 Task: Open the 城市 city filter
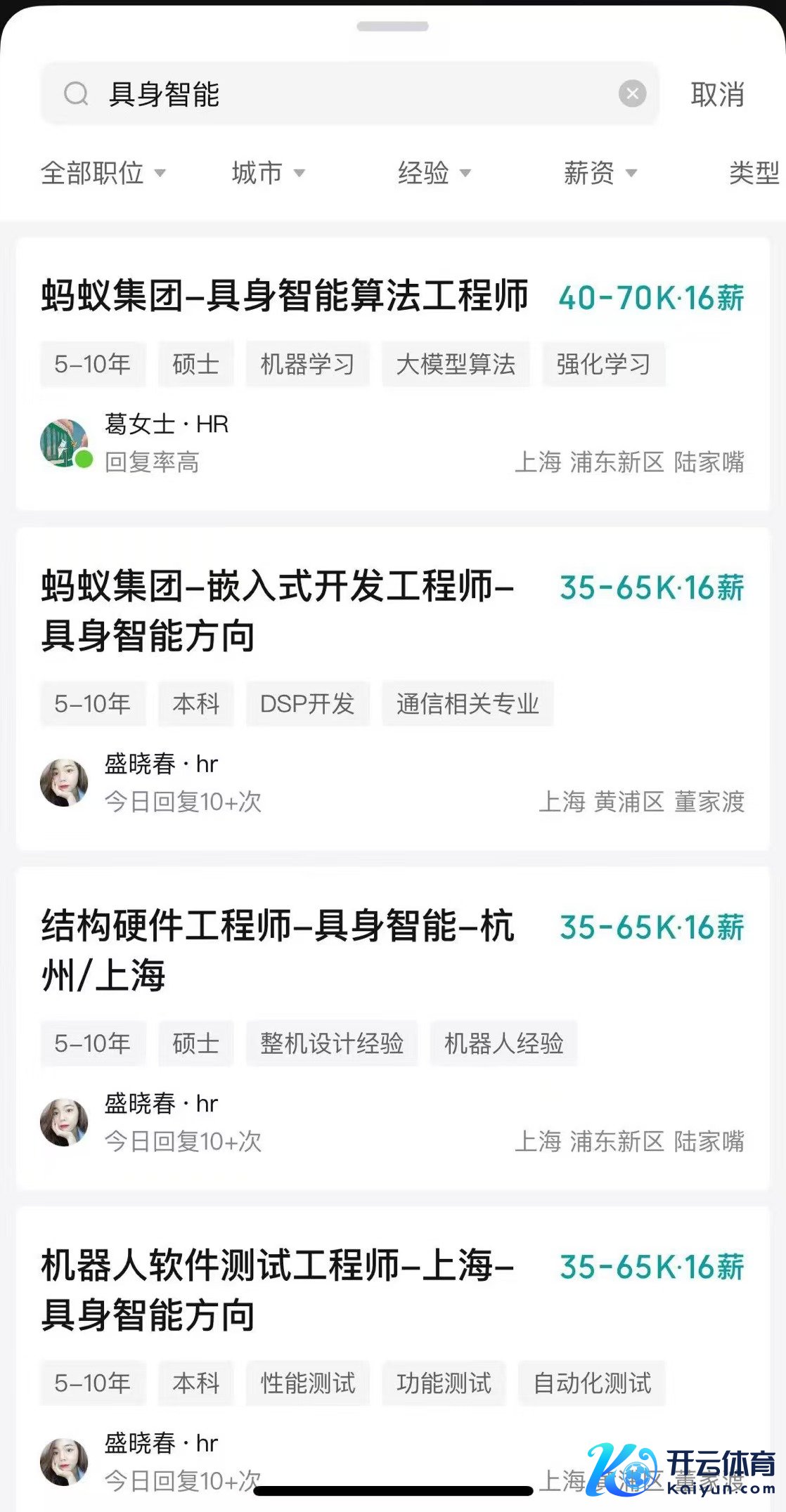268,173
